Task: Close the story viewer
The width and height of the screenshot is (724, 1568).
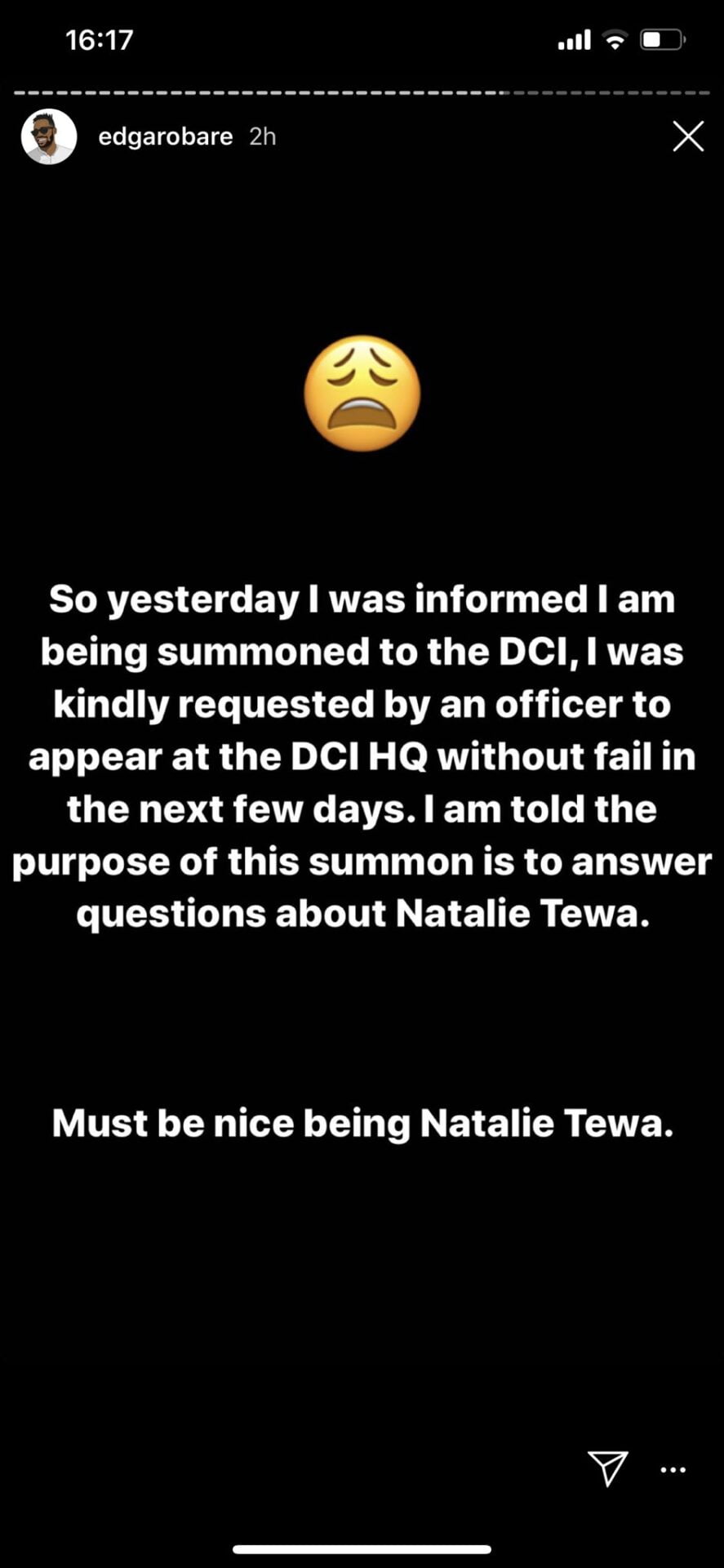Action: 688,136
